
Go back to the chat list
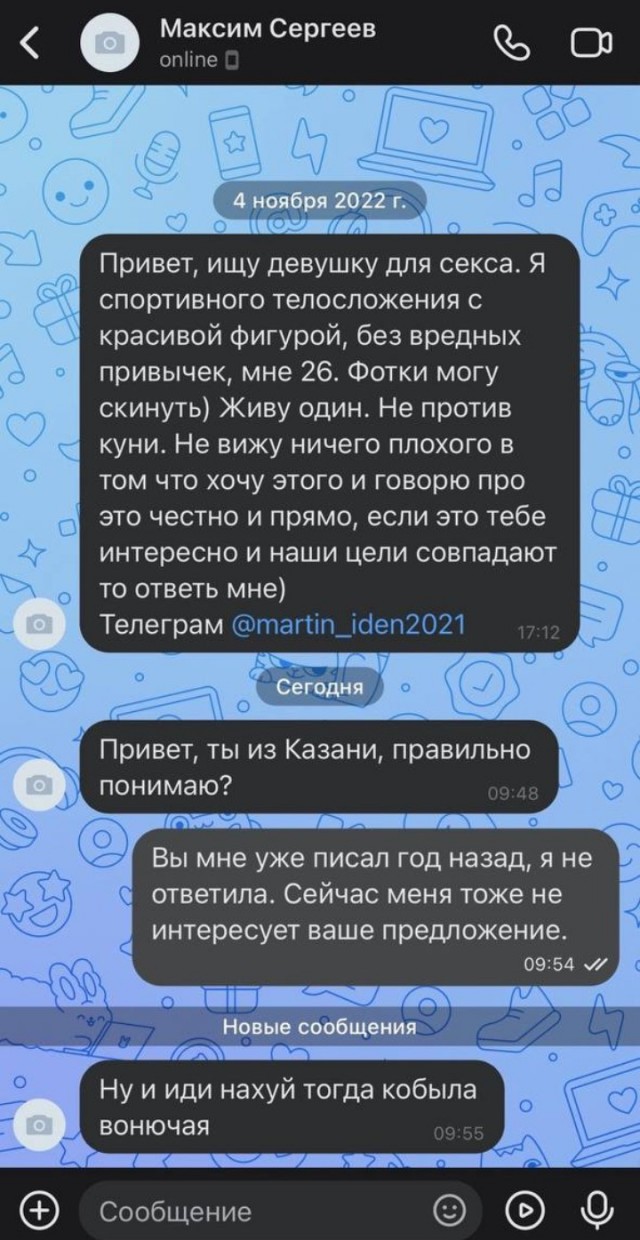coord(30,42)
